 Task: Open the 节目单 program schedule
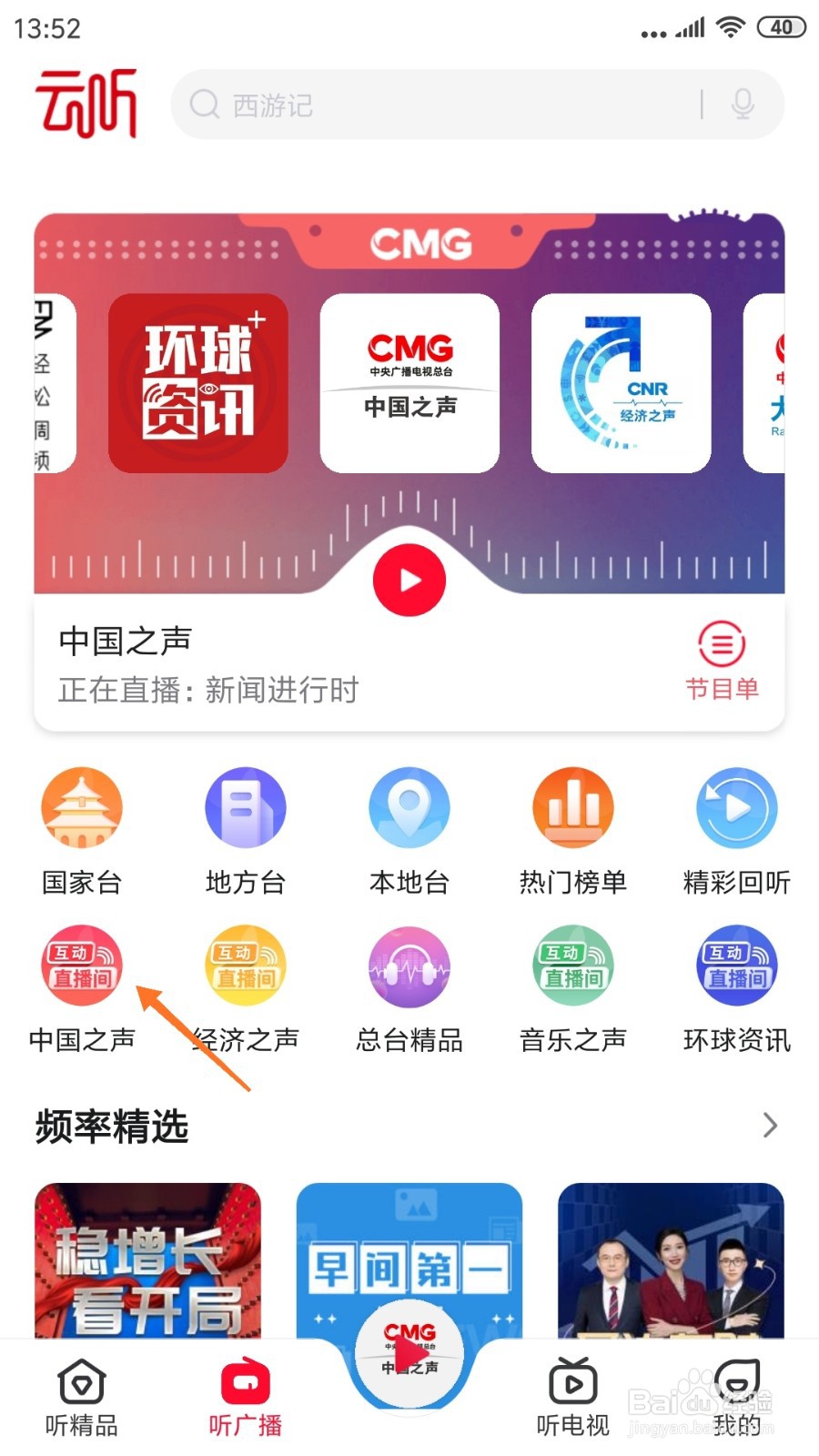click(722, 658)
